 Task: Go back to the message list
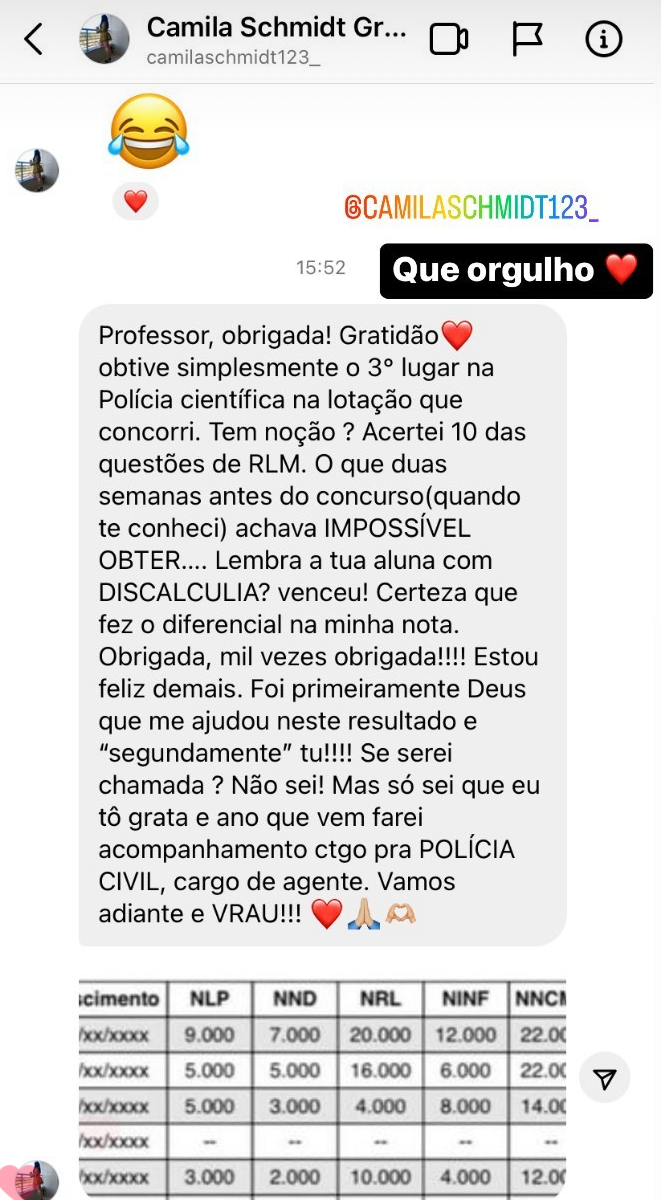33,39
